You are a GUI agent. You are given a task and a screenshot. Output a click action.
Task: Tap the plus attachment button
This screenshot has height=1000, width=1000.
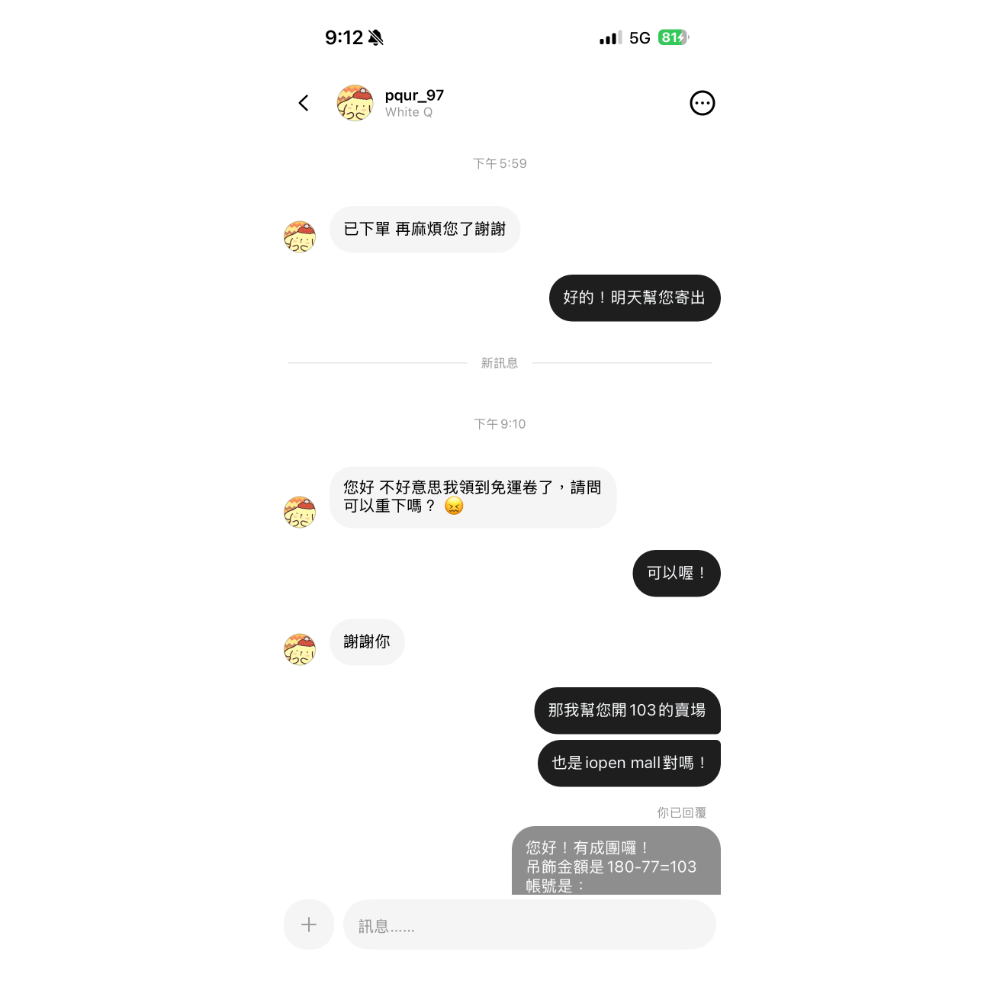(308, 925)
